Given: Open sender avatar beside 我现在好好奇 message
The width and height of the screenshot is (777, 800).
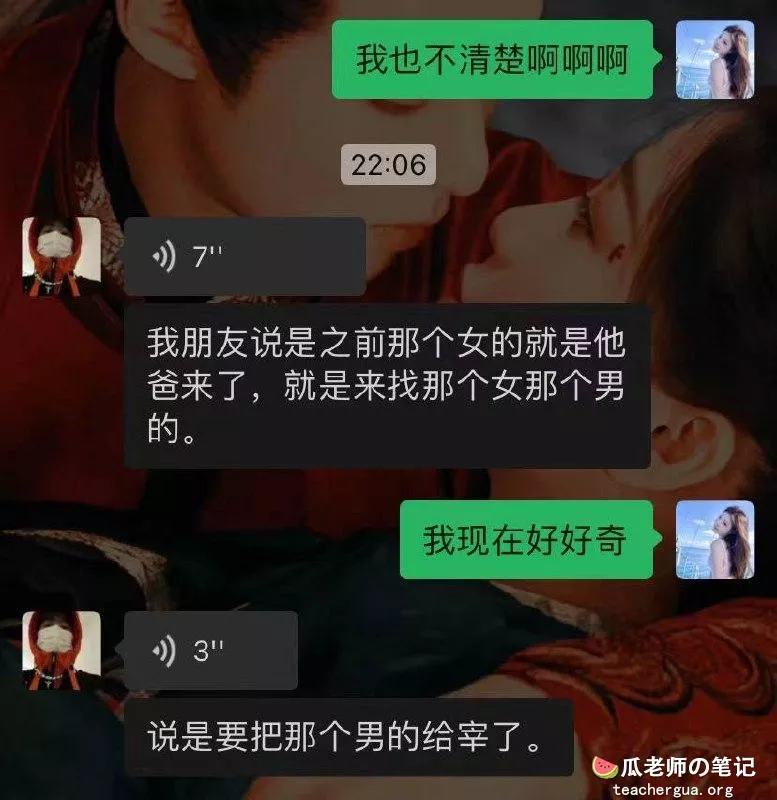Looking at the screenshot, I should coord(714,540).
